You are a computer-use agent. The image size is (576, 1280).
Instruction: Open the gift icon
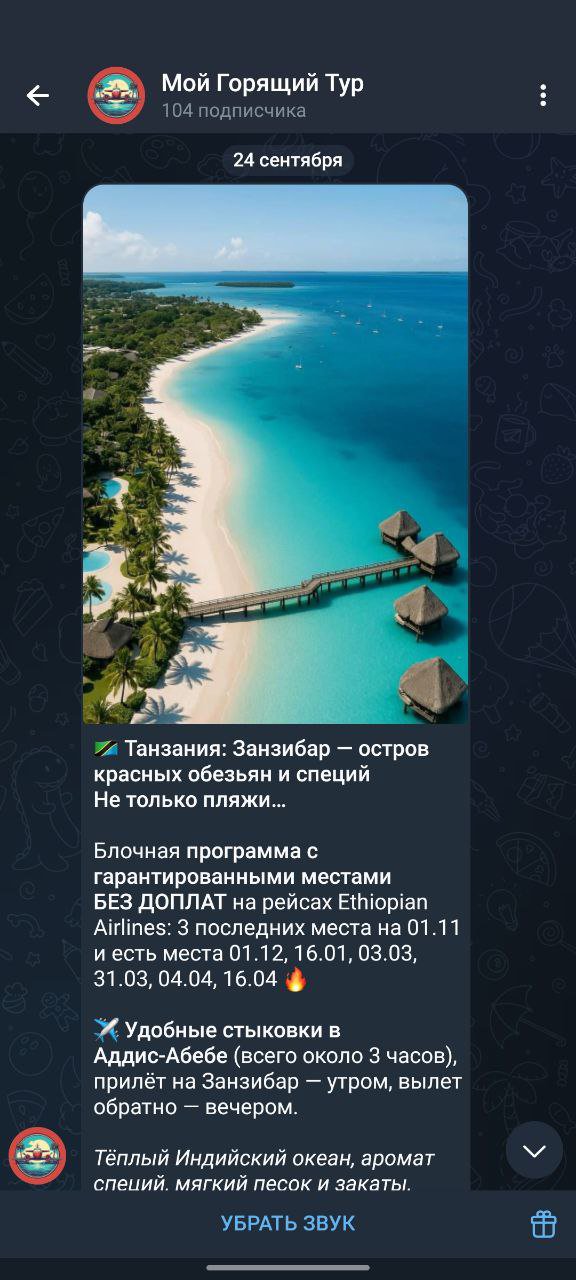(543, 1223)
